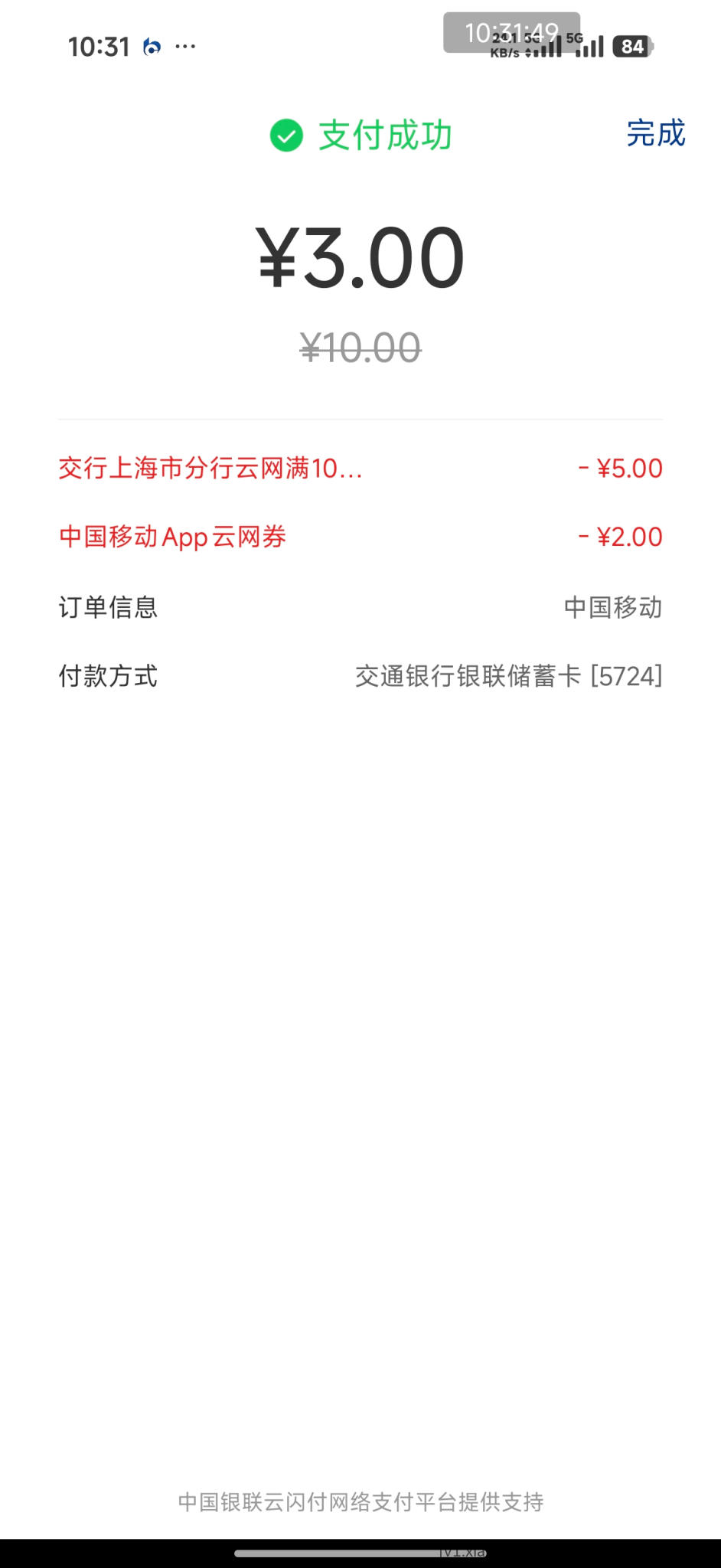Expand the 订单信息 order details row
The image size is (721, 1568).
(x=109, y=608)
